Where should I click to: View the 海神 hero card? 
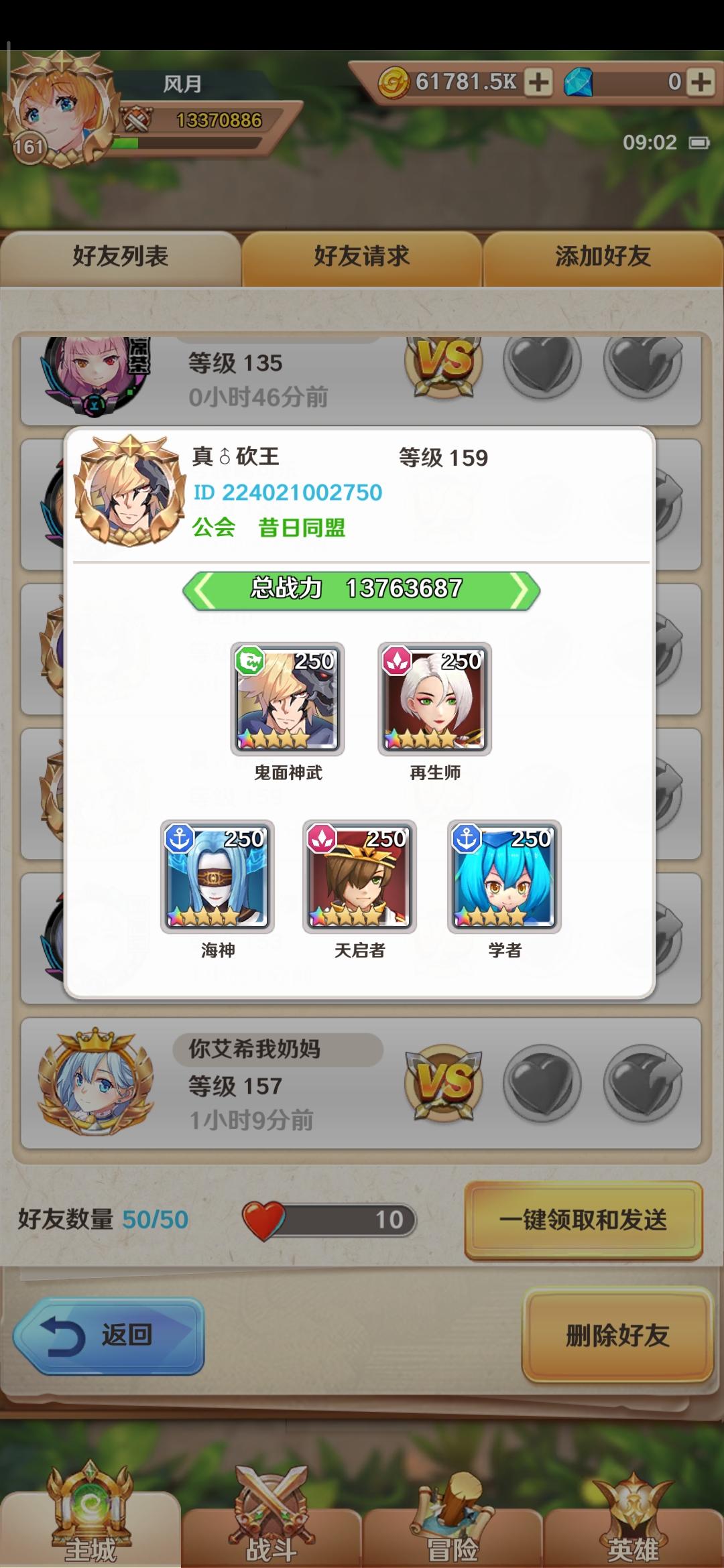click(217, 876)
